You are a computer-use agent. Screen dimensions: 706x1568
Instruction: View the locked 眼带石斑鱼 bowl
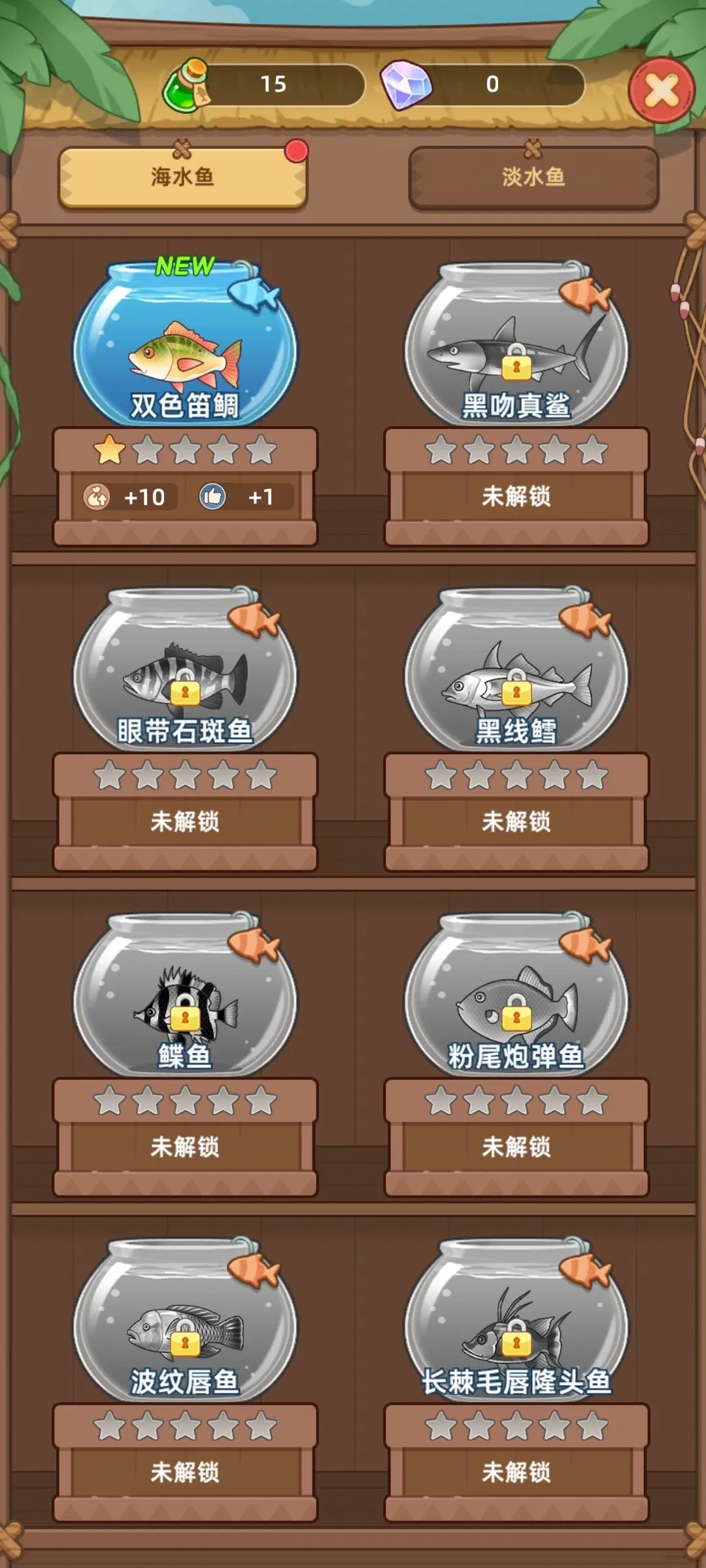coord(185,670)
